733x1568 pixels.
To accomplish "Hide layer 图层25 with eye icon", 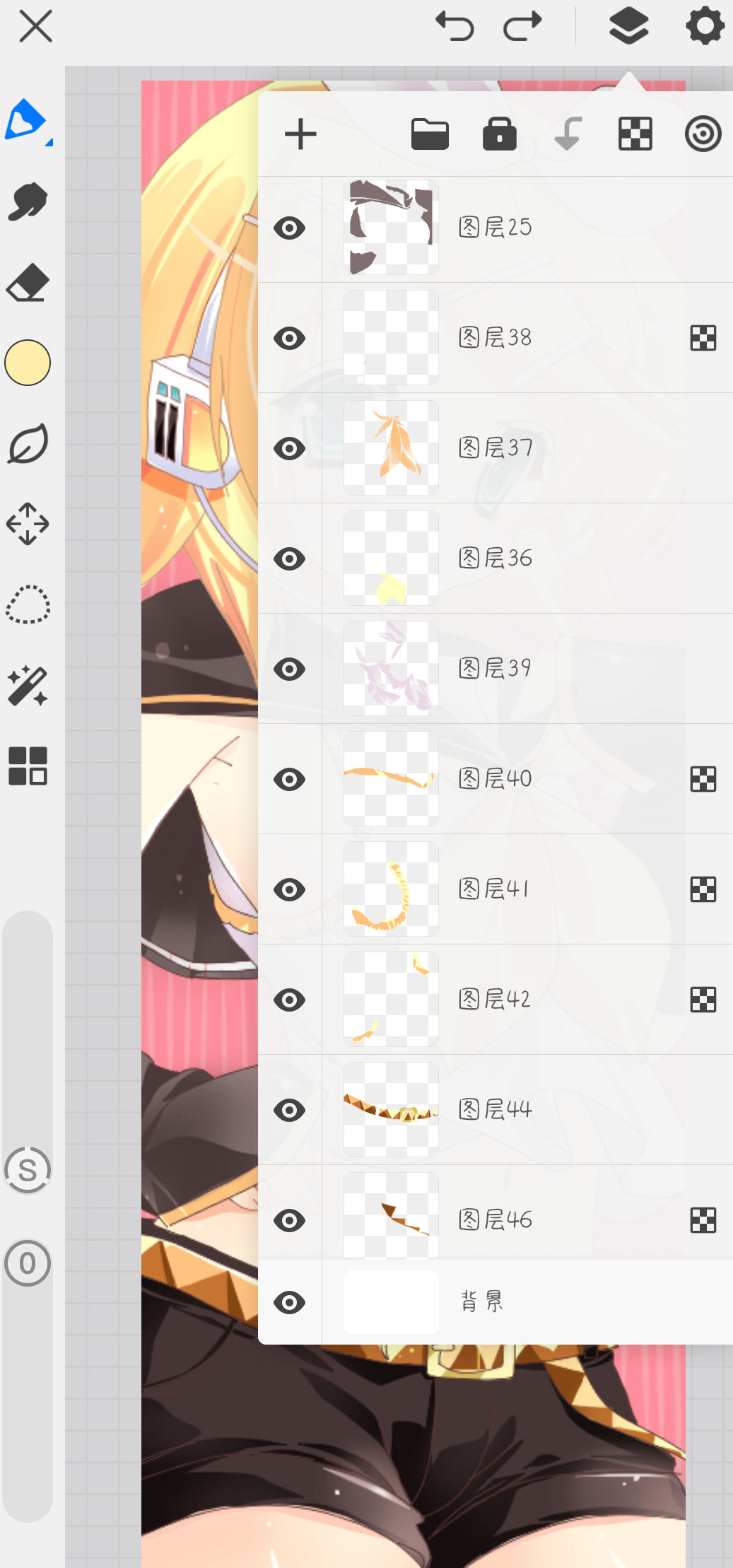I will (x=290, y=228).
